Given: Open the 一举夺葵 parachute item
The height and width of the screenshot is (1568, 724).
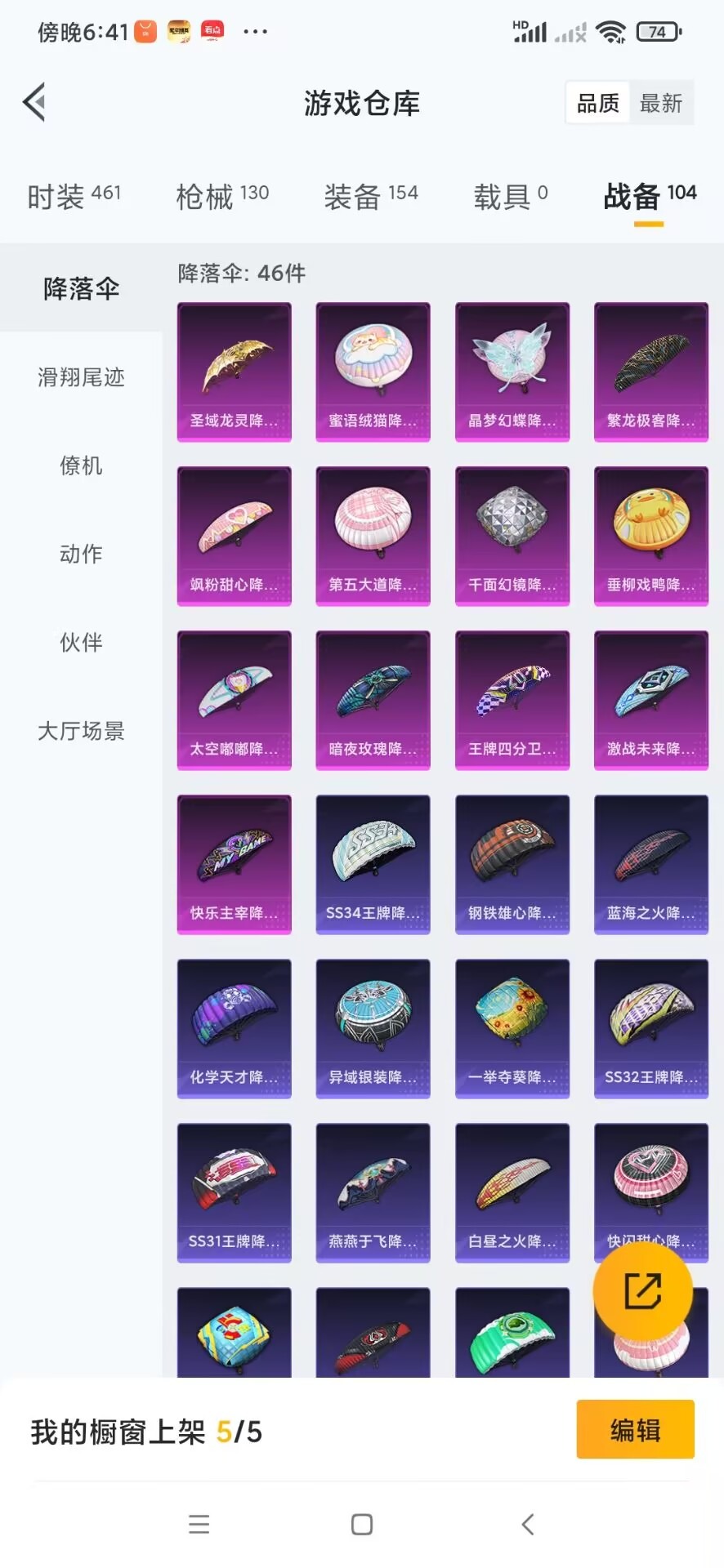Looking at the screenshot, I should tap(512, 1028).
